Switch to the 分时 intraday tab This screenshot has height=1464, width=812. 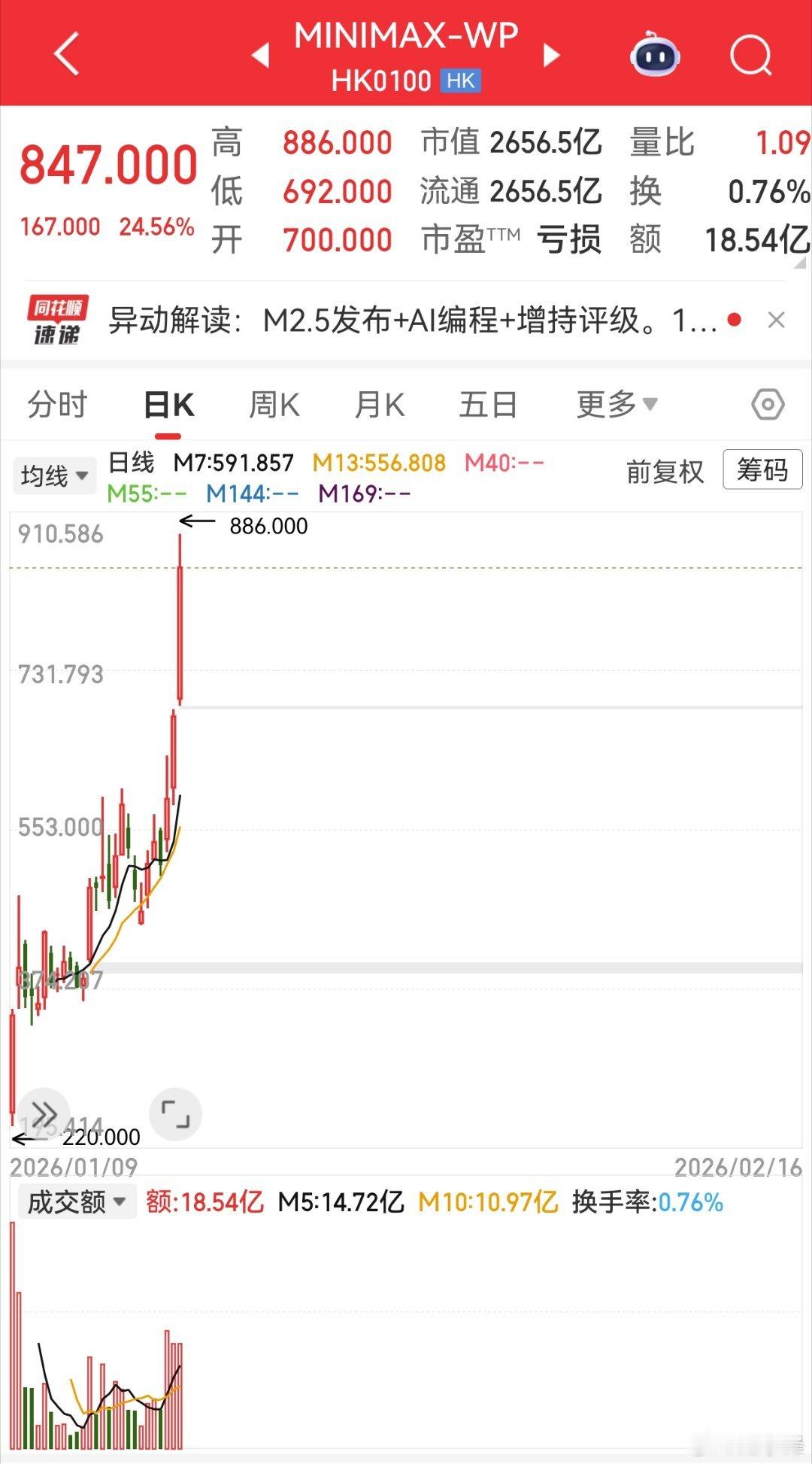56,403
